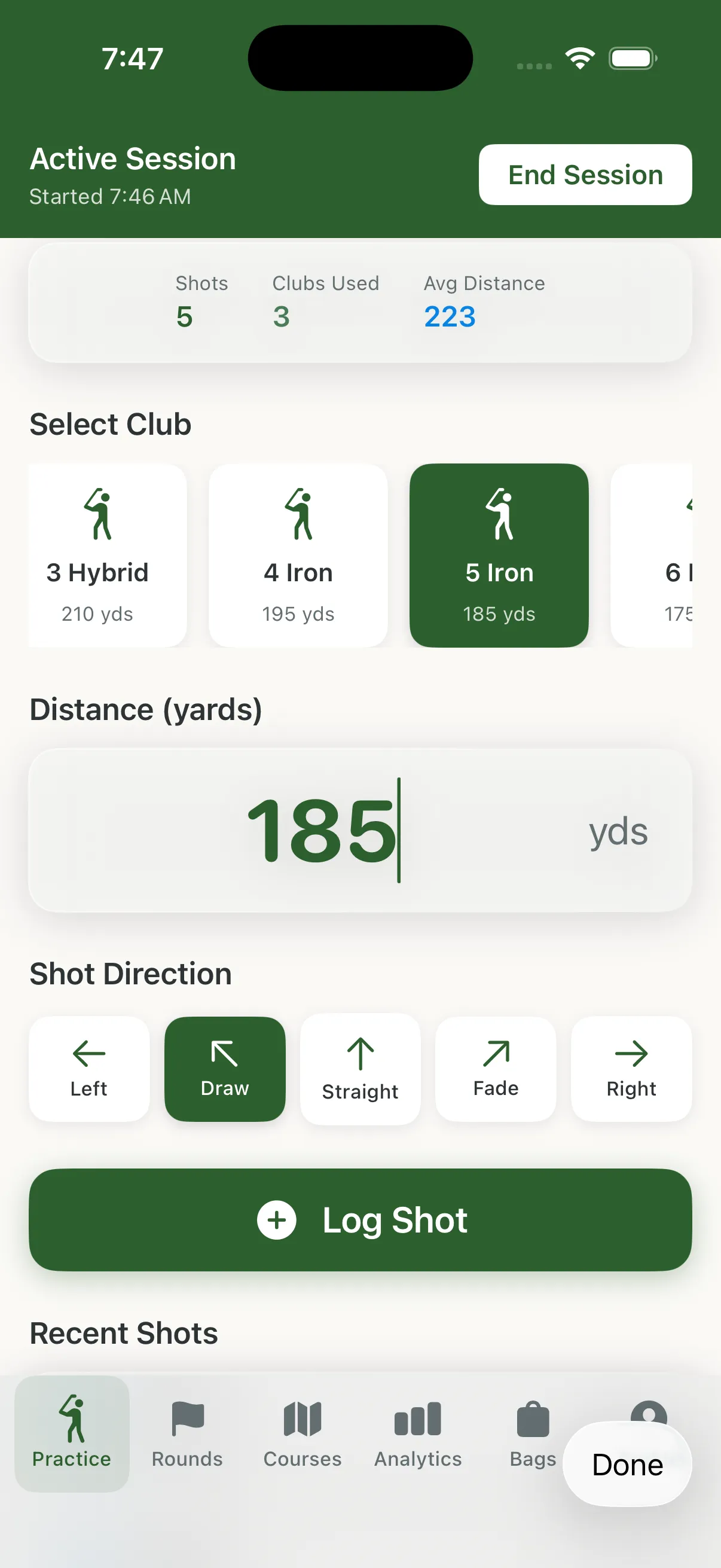721x1568 pixels.
Task: Select the Right shot direction
Action: coord(631,1069)
